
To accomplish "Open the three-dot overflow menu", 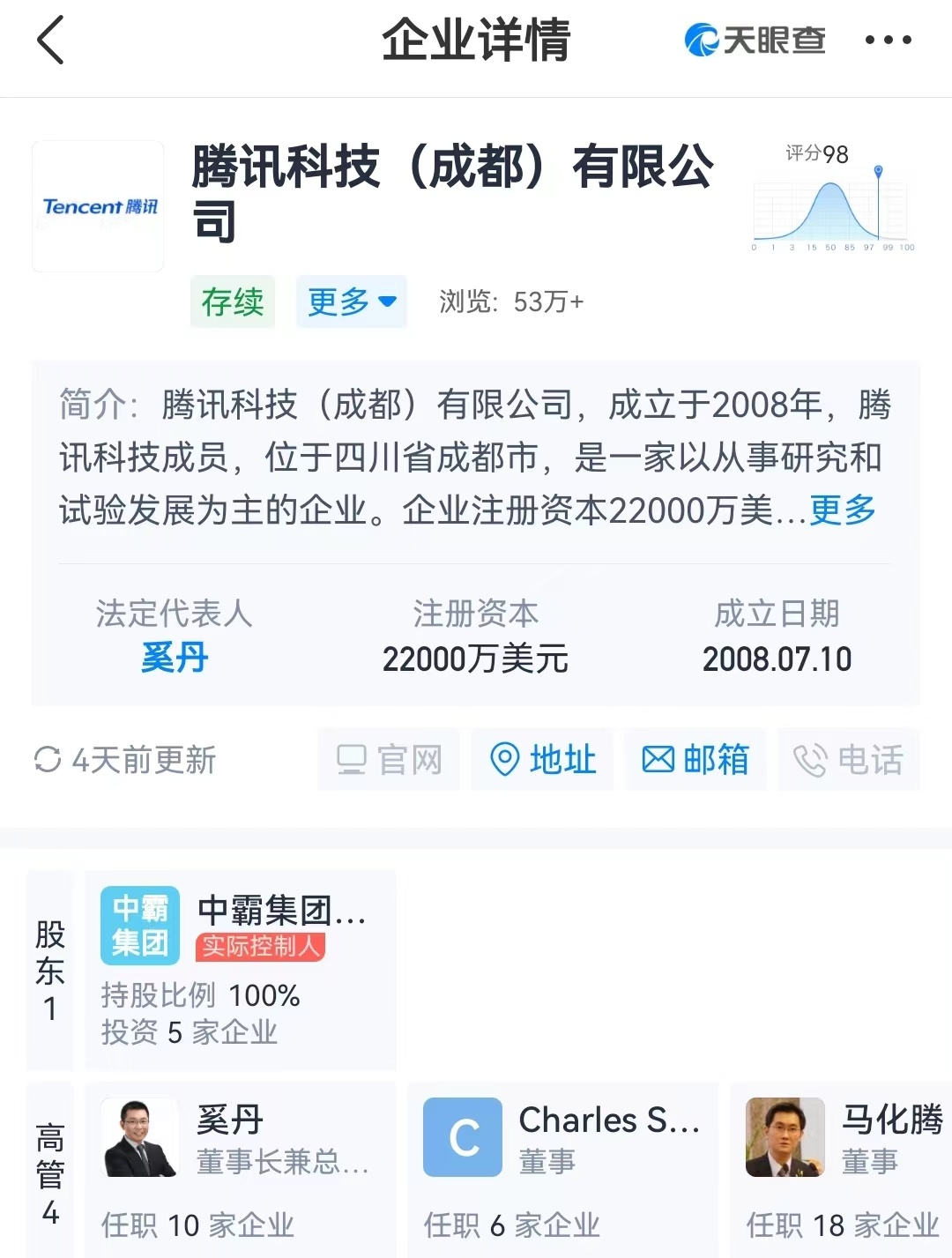I will 888,41.
